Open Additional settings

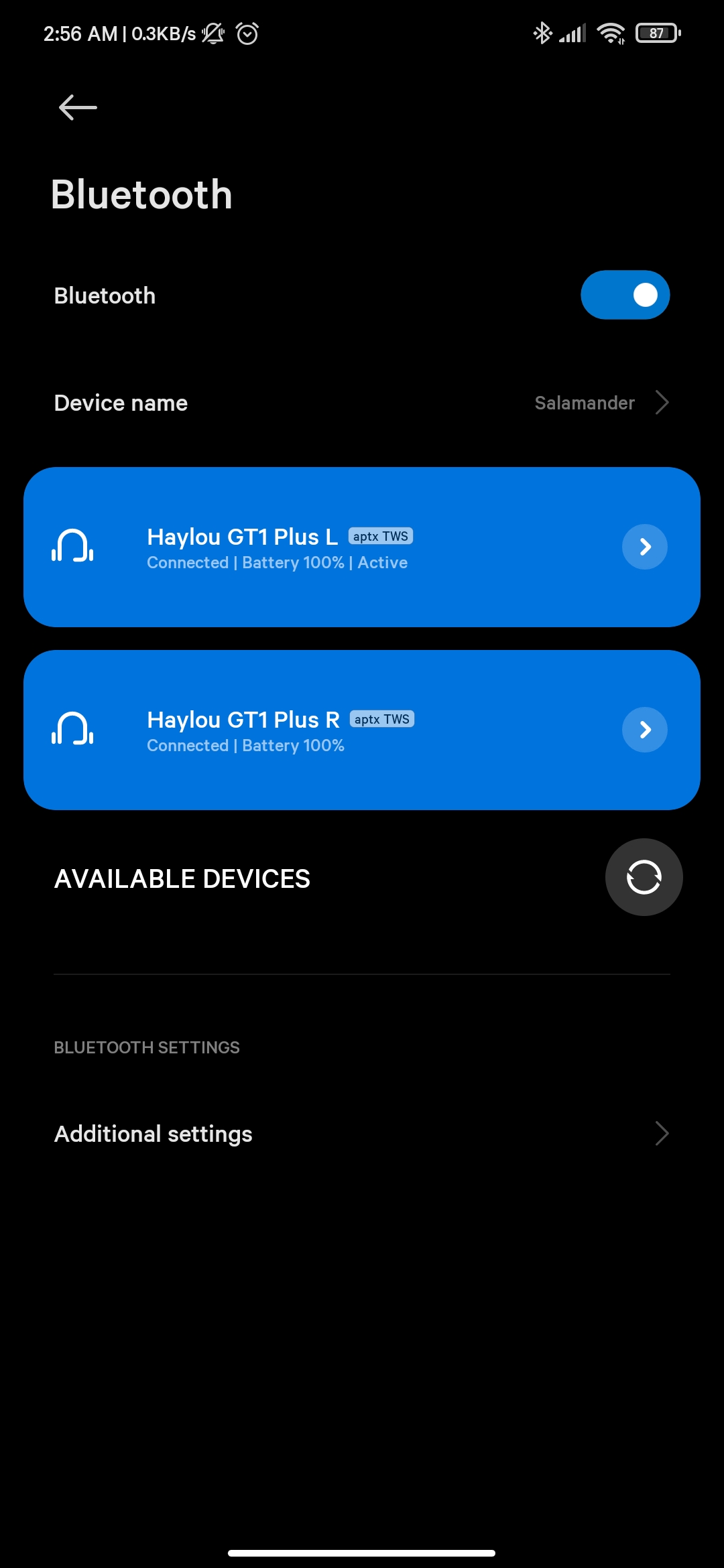(x=362, y=1134)
